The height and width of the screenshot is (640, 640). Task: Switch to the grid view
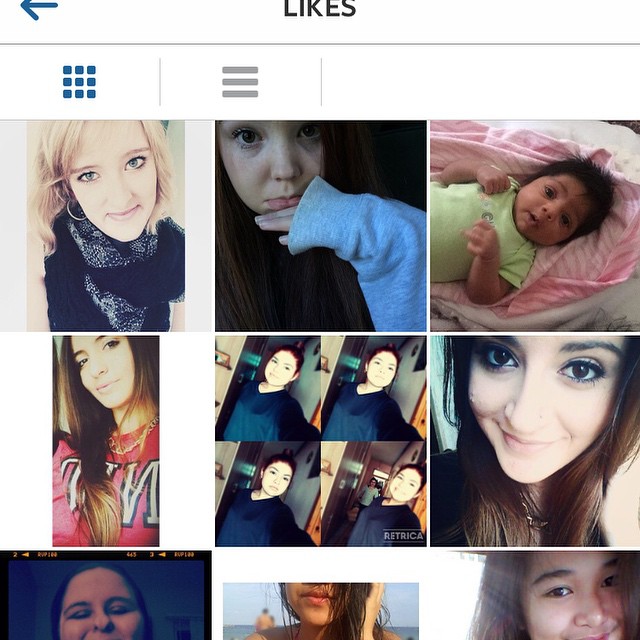pos(79,82)
